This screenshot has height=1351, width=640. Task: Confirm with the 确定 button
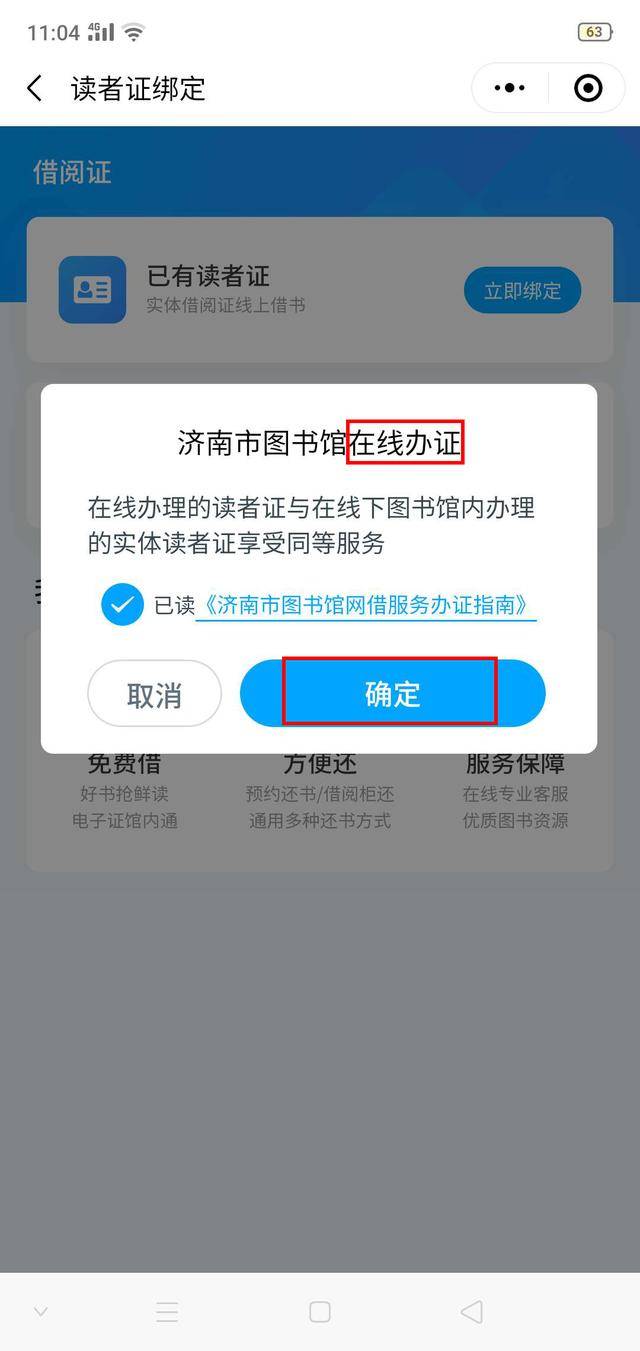tap(392, 693)
